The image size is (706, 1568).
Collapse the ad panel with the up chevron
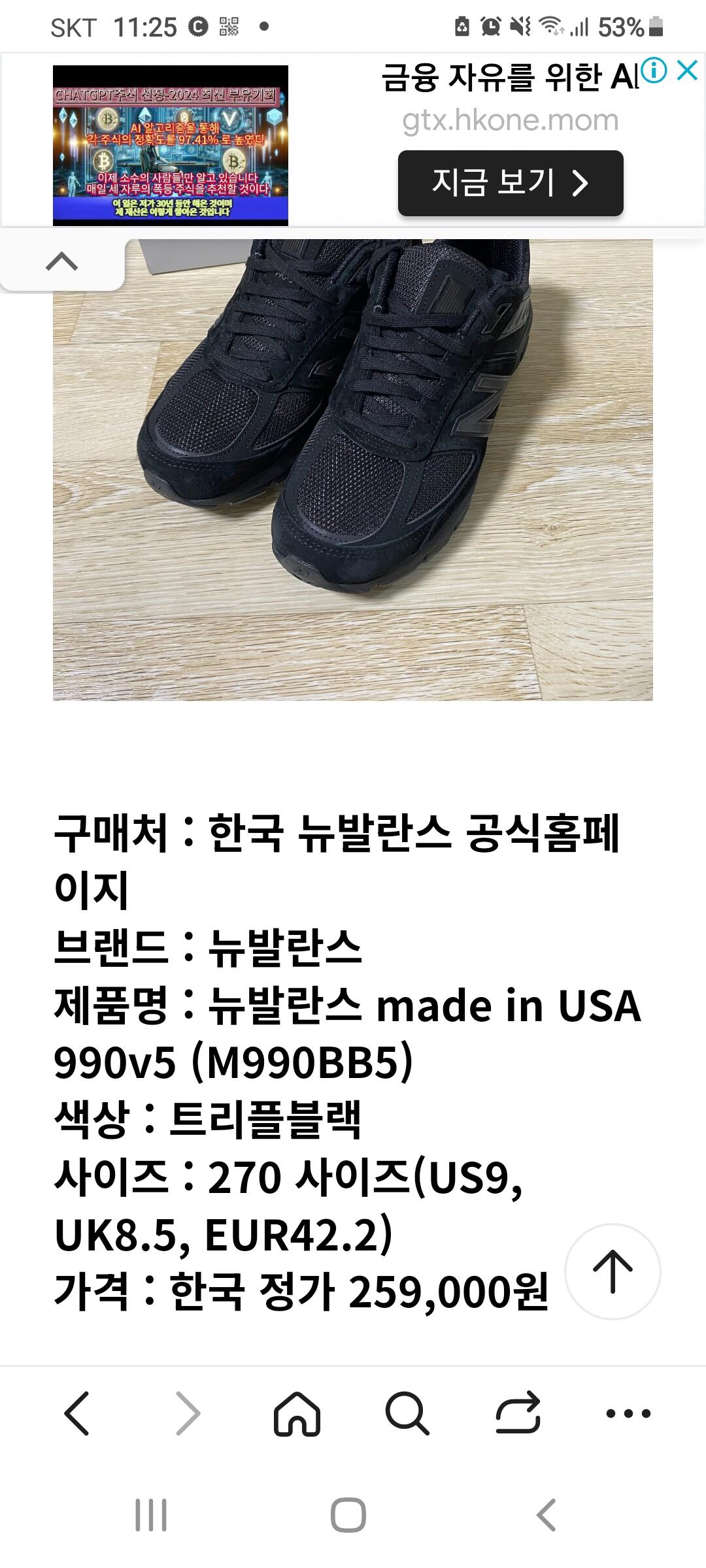[62, 263]
